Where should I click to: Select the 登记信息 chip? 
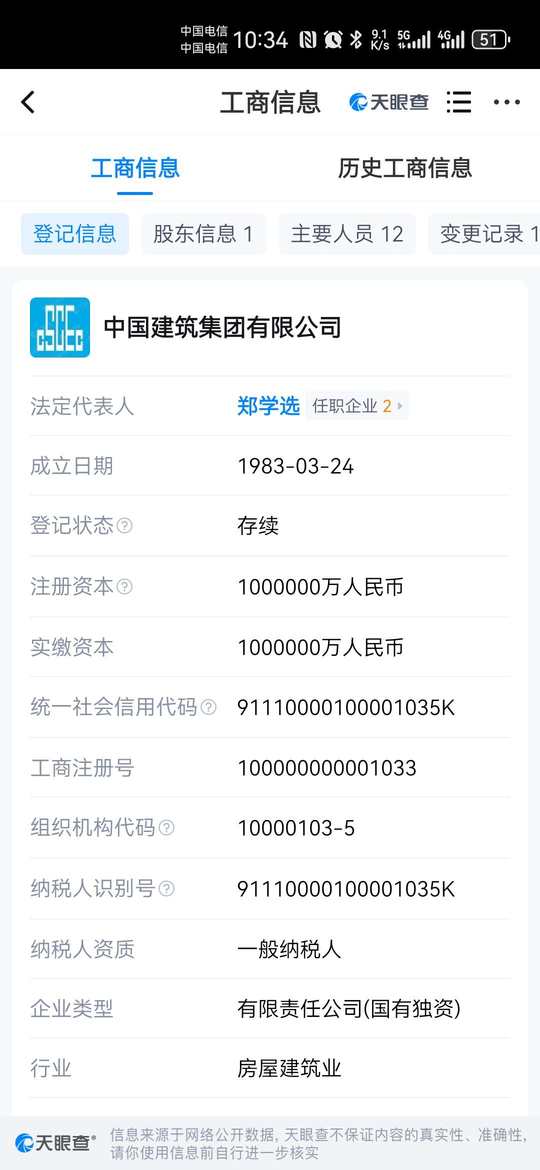75,234
